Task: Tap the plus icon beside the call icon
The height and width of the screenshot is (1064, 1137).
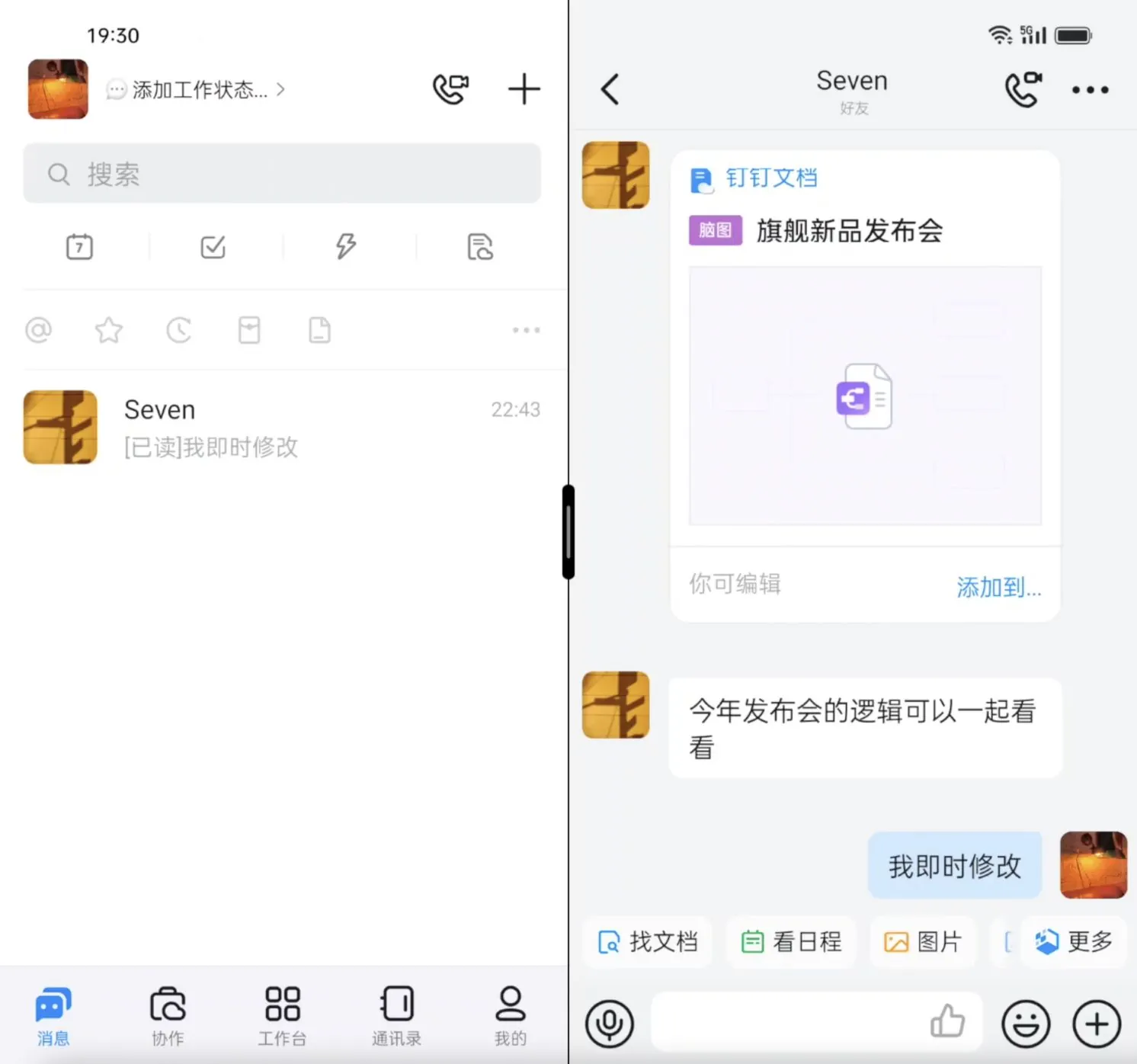Action: (x=524, y=89)
